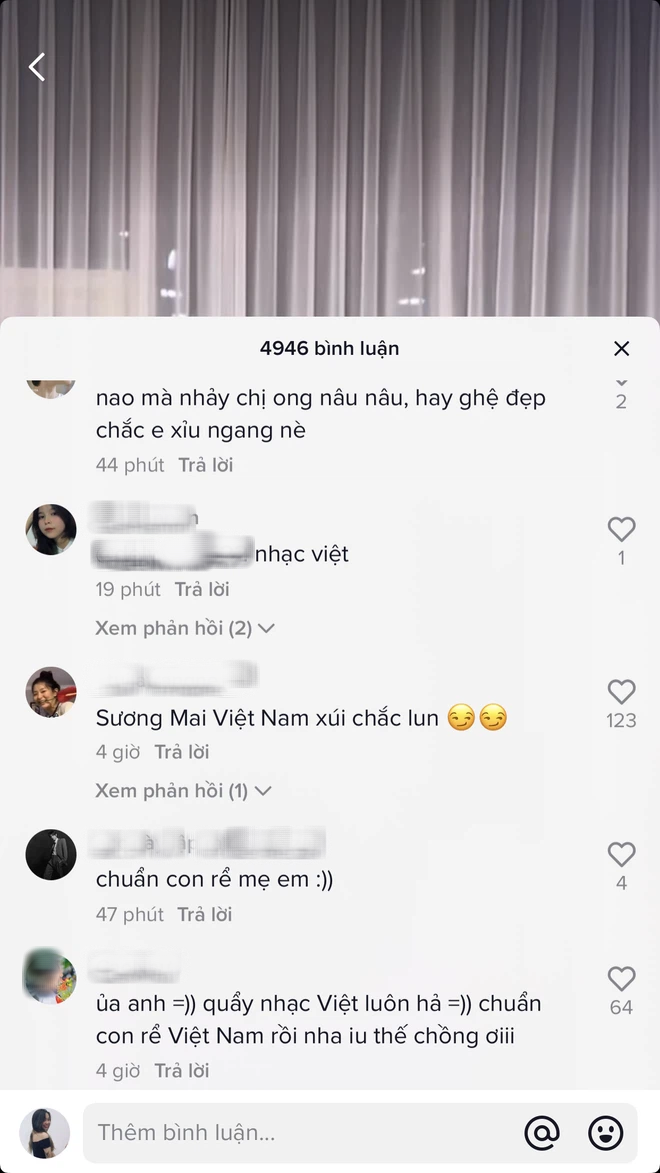Open the 'chuẩn con rể mẹ em' commenter's avatar
This screenshot has height=1173, width=660.
click(51, 854)
